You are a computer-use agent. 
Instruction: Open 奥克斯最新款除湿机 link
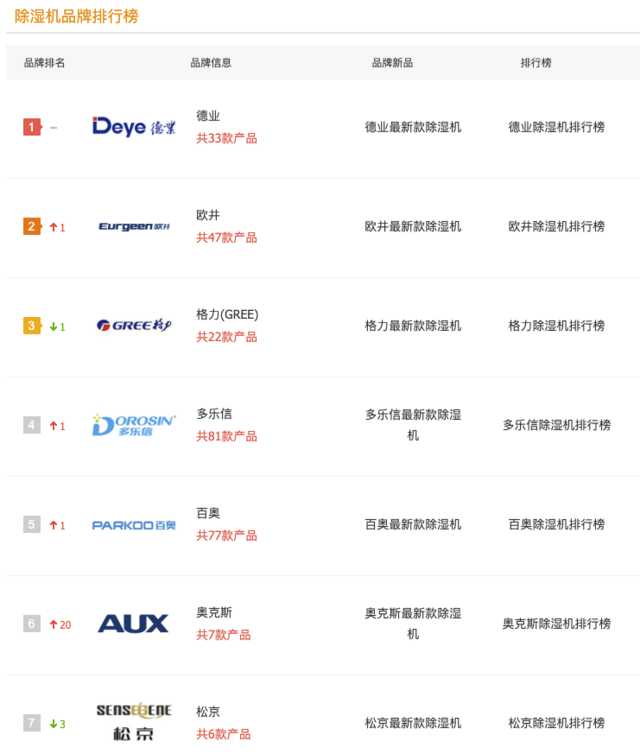point(413,623)
